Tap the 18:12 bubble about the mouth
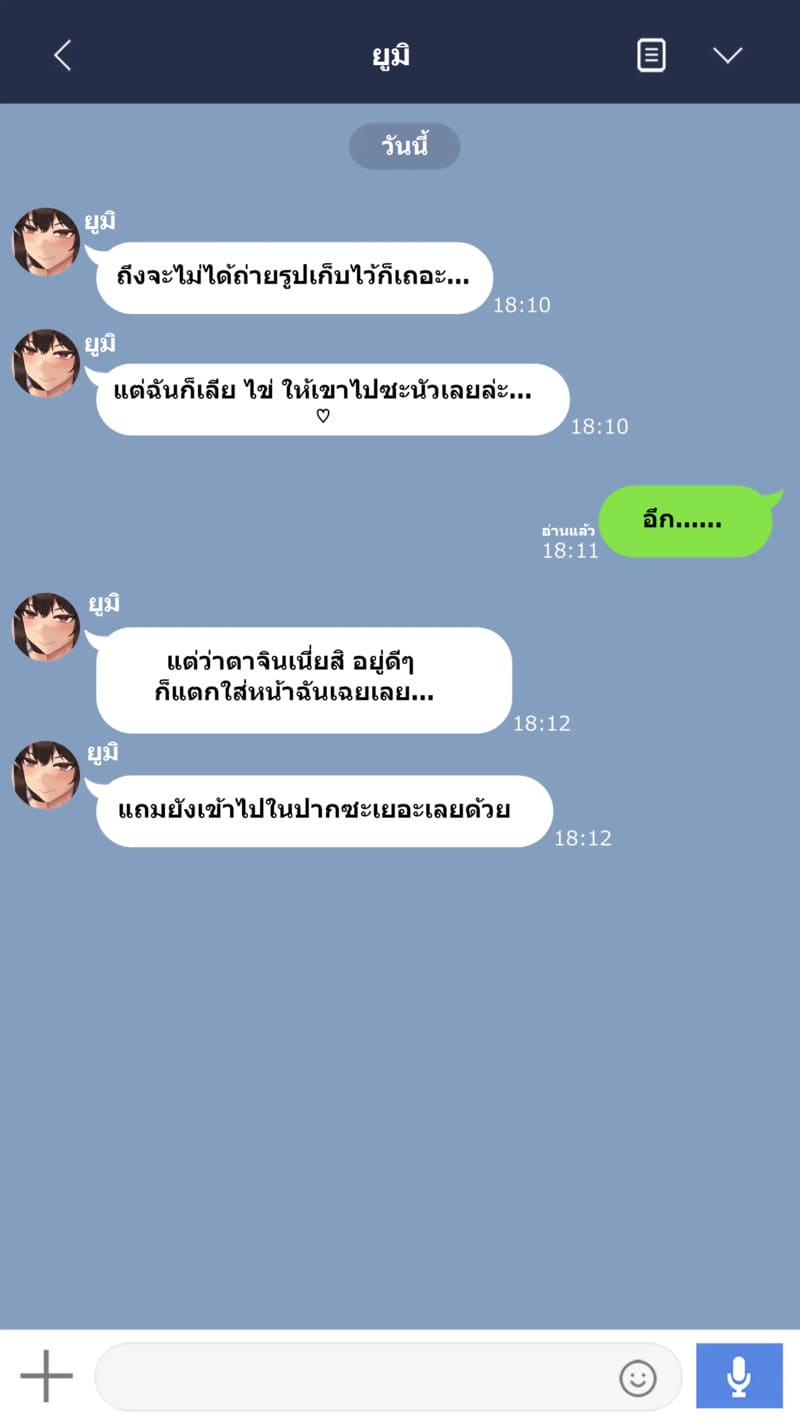Image resolution: width=800 pixels, height=1422 pixels. 325,812
